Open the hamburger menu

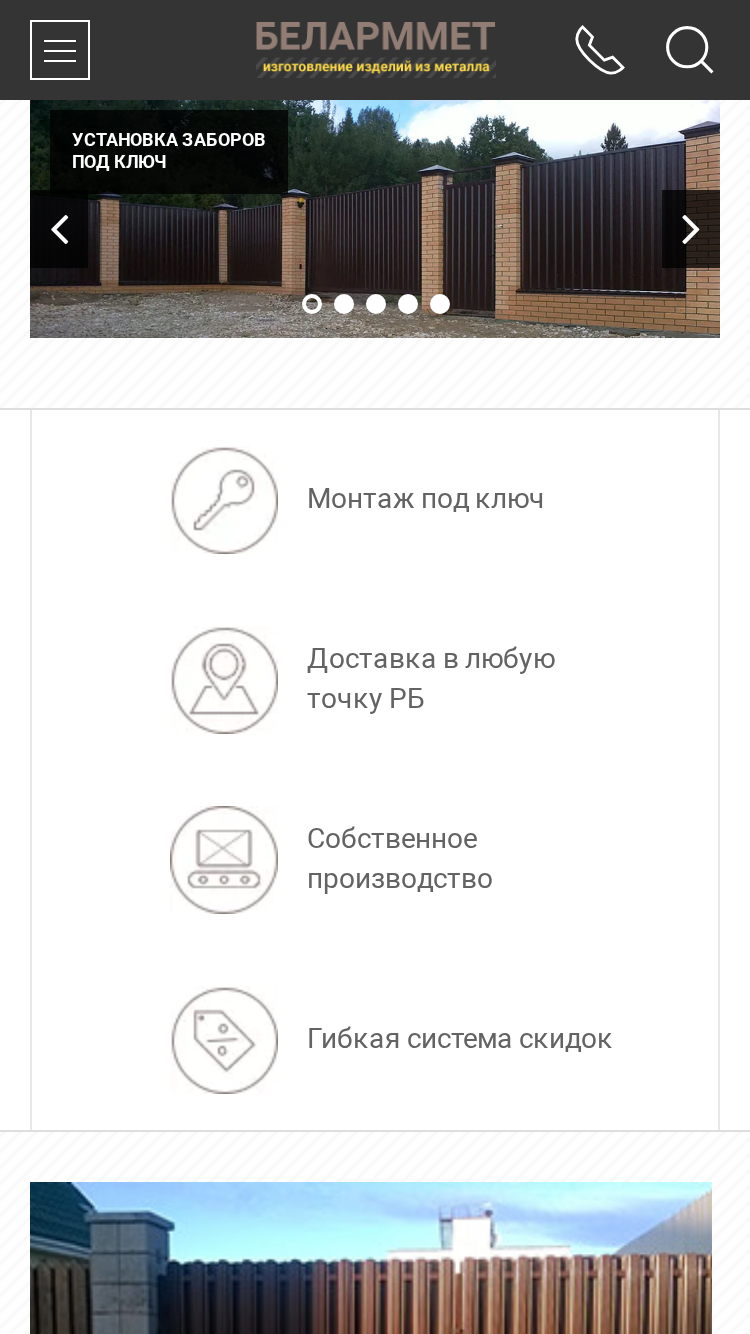(60, 50)
